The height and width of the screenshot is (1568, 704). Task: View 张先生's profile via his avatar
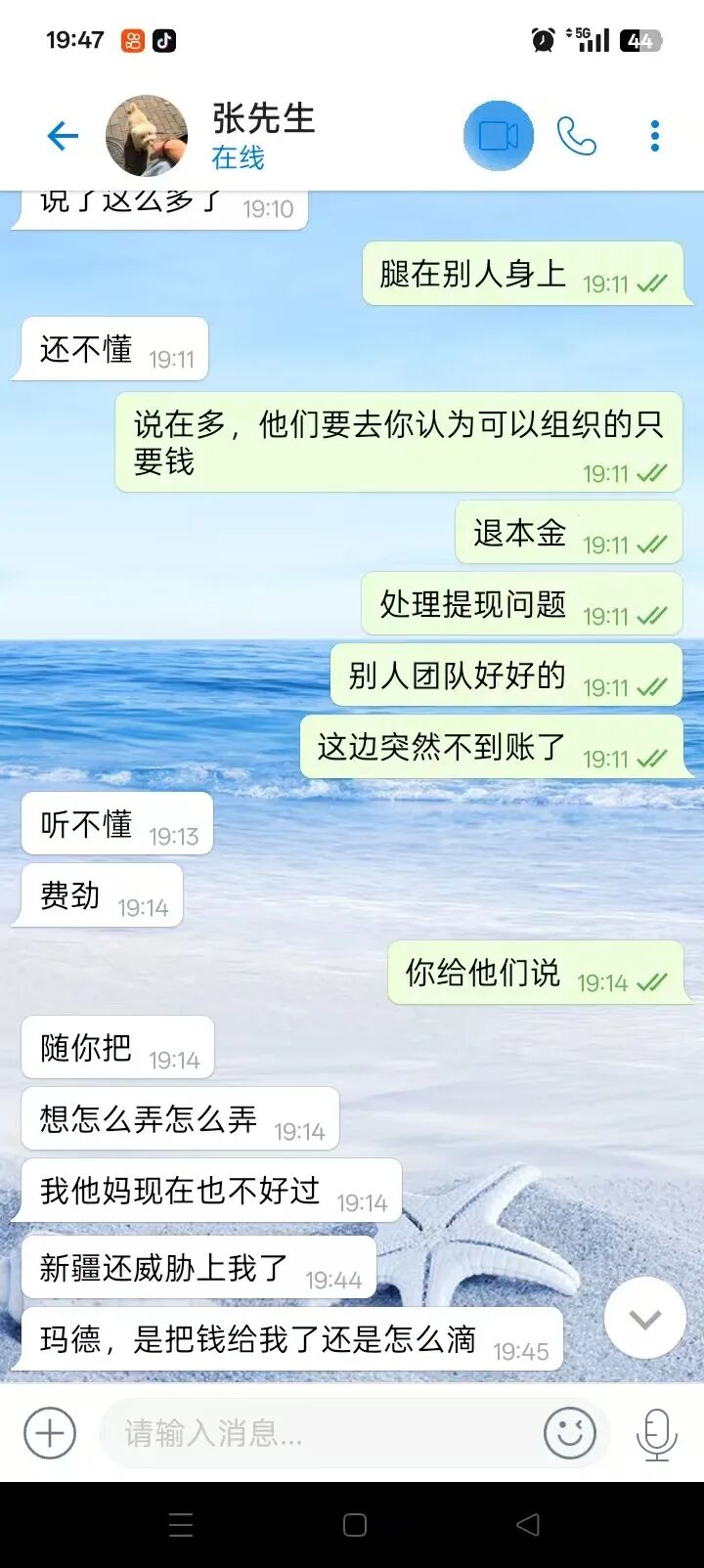point(146,133)
